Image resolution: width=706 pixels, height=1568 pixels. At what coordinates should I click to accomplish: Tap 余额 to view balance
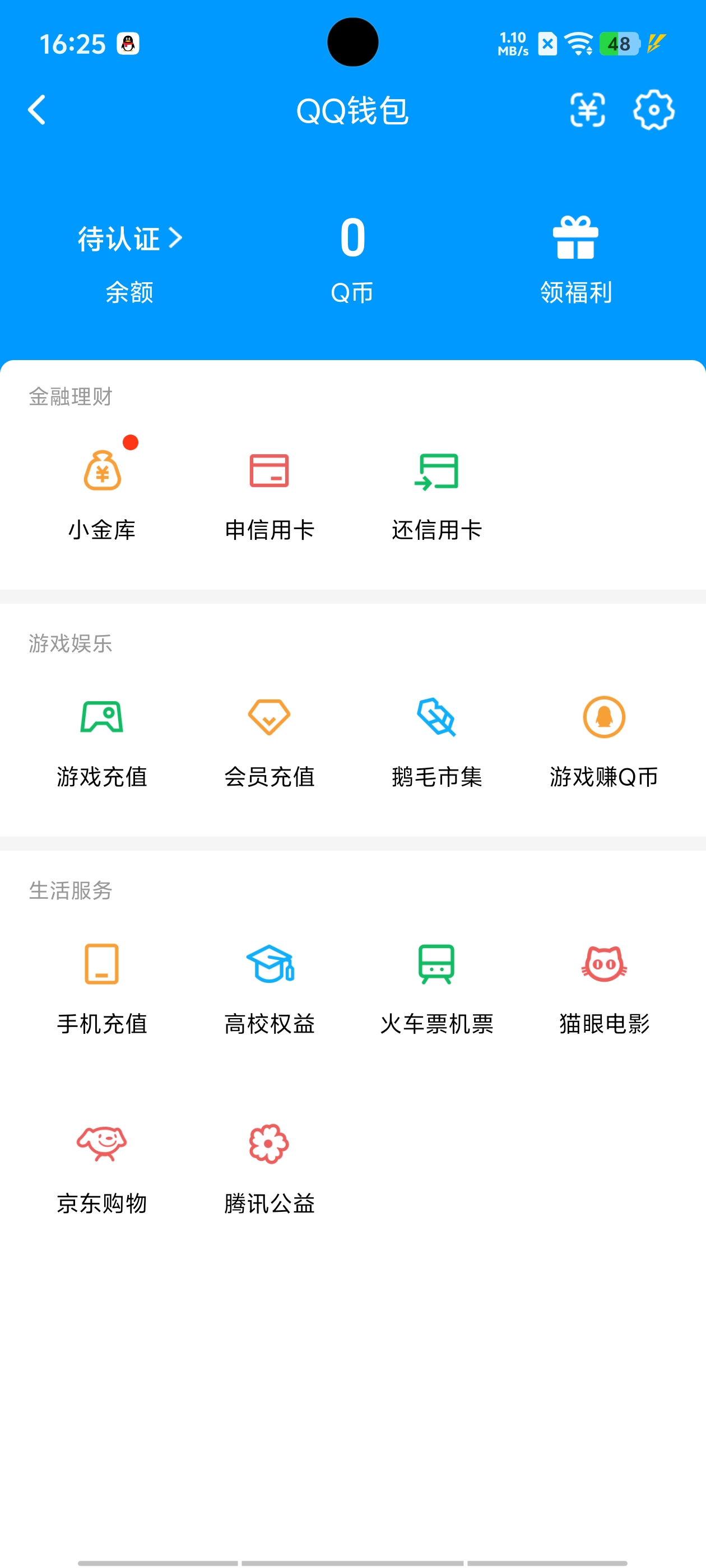tap(128, 293)
